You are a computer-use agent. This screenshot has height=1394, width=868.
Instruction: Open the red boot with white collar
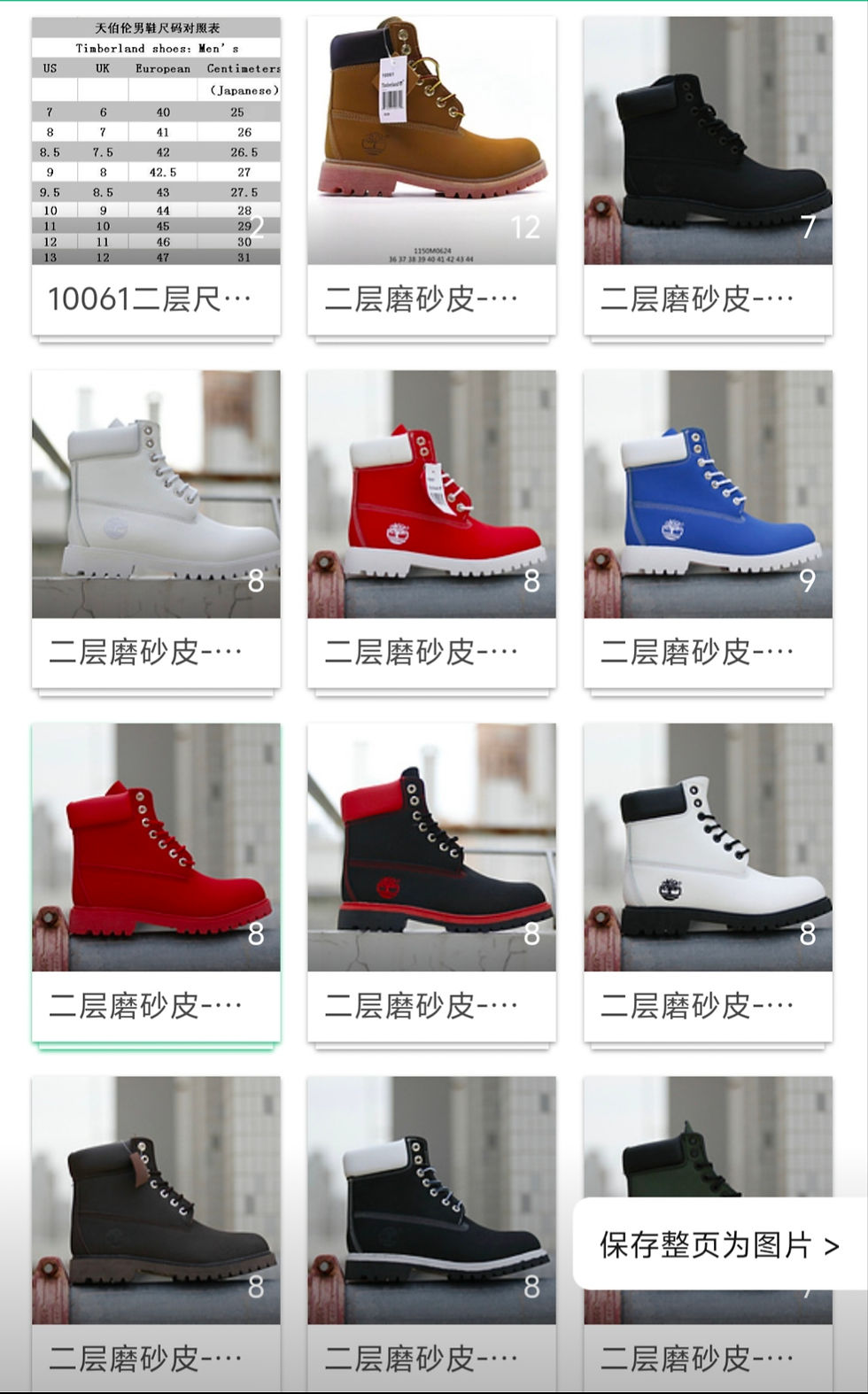pyautogui.click(x=431, y=494)
